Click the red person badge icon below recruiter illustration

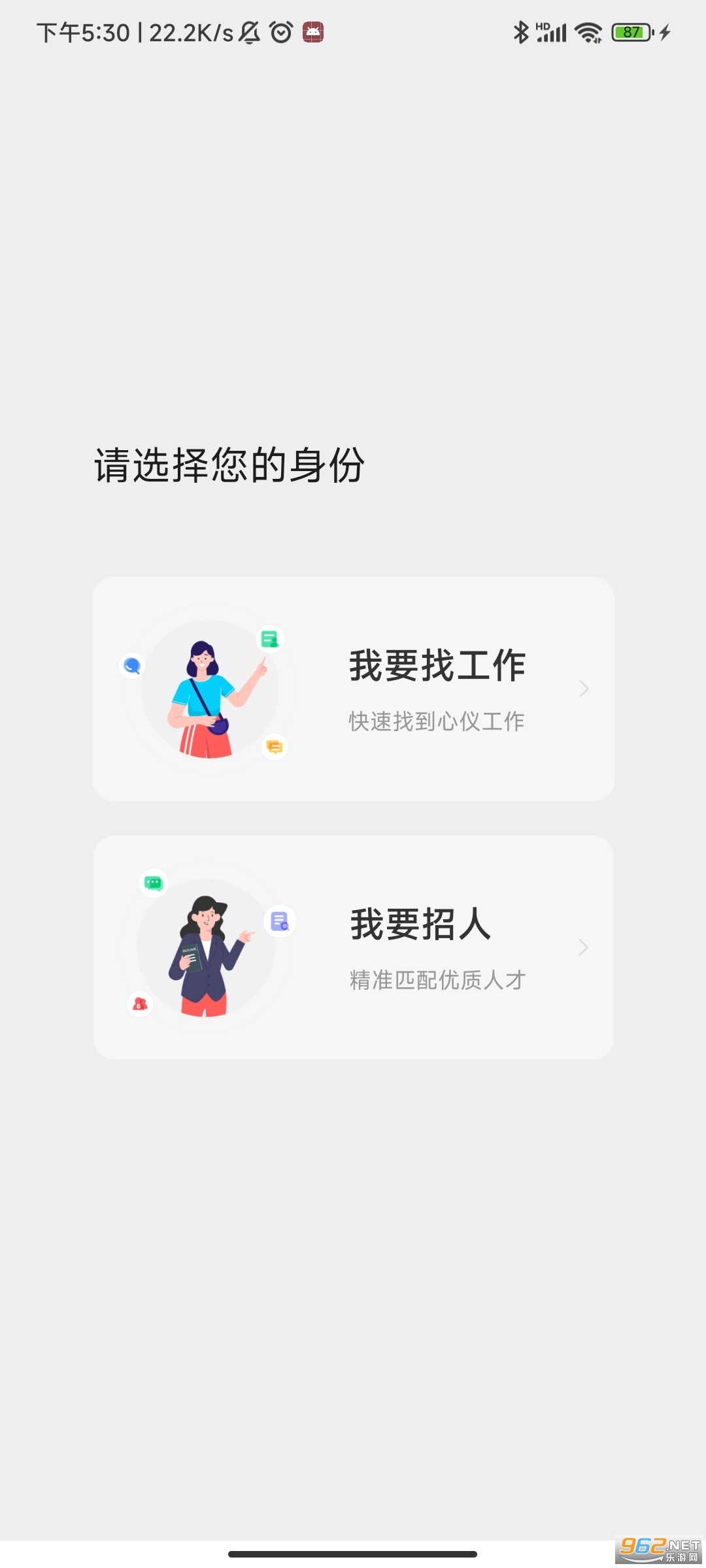coord(139,1005)
